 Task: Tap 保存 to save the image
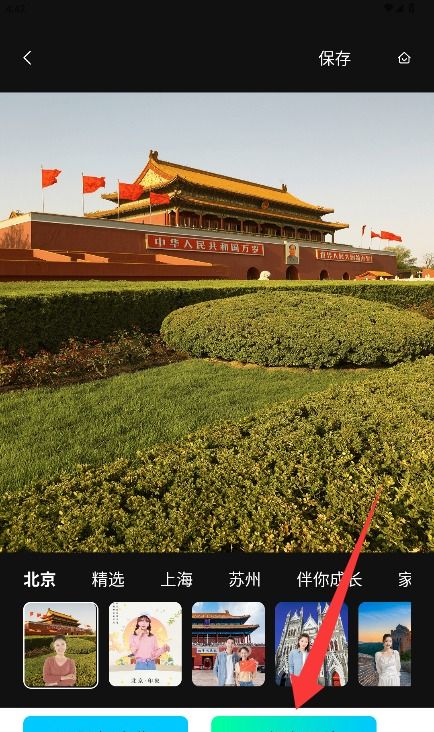point(335,58)
